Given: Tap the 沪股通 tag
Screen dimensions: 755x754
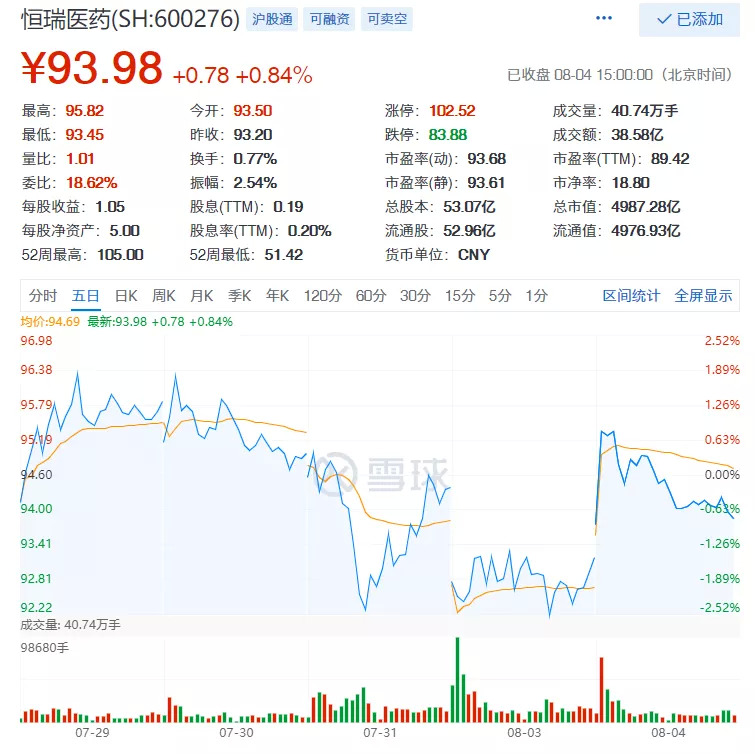Looking at the screenshot, I should click(273, 19).
